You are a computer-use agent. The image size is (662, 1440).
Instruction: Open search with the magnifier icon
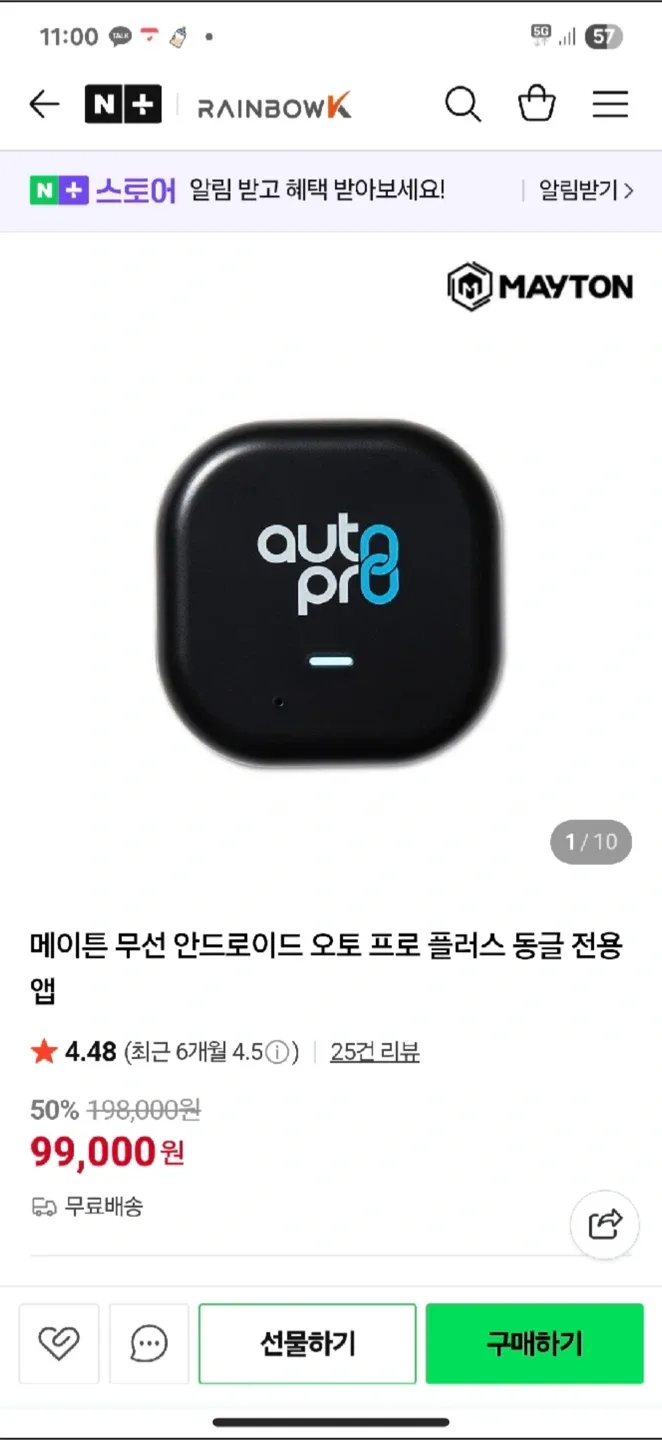pyautogui.click(x=462, y=104)
